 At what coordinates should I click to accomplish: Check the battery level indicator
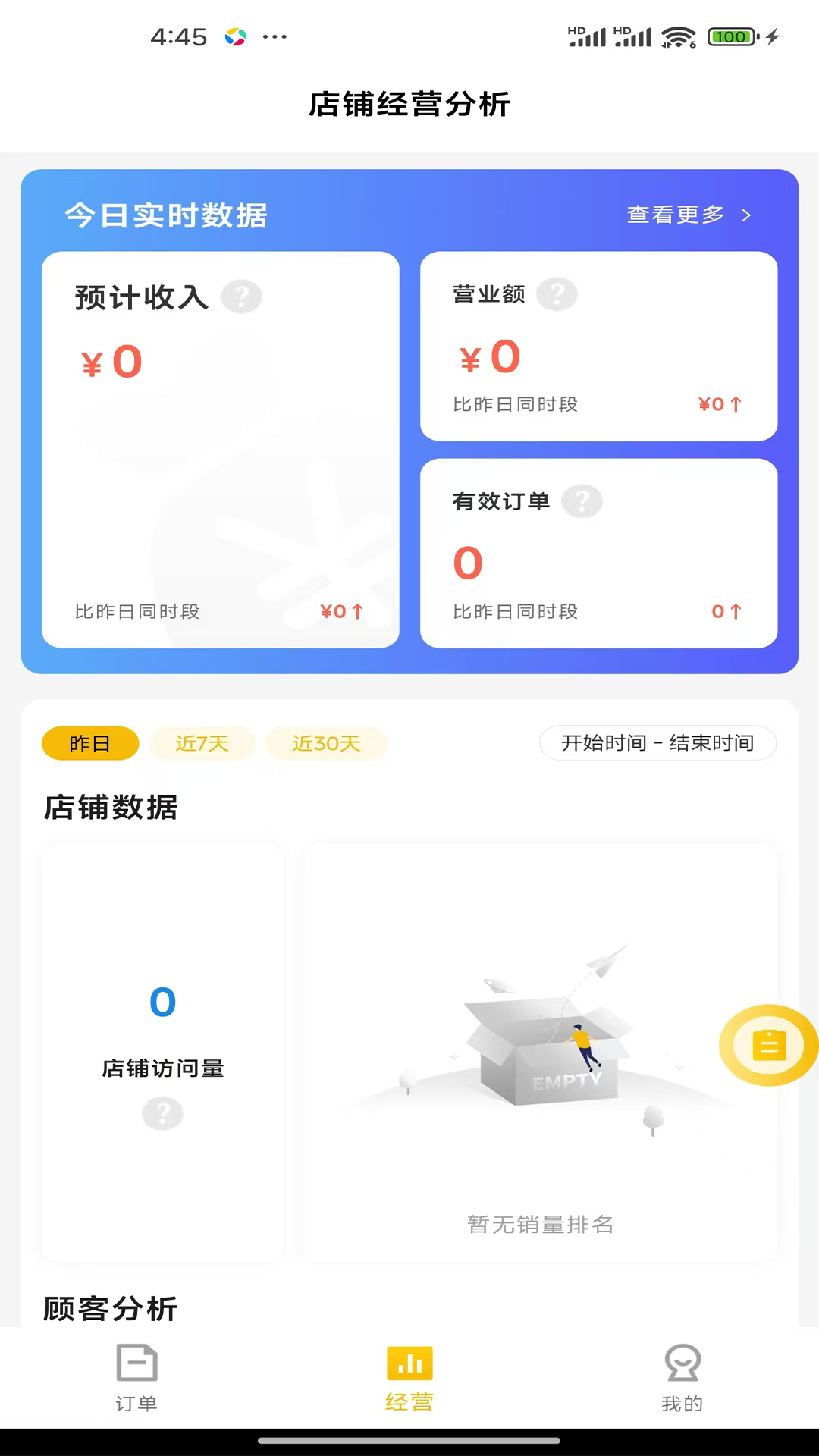click(730, 36)
